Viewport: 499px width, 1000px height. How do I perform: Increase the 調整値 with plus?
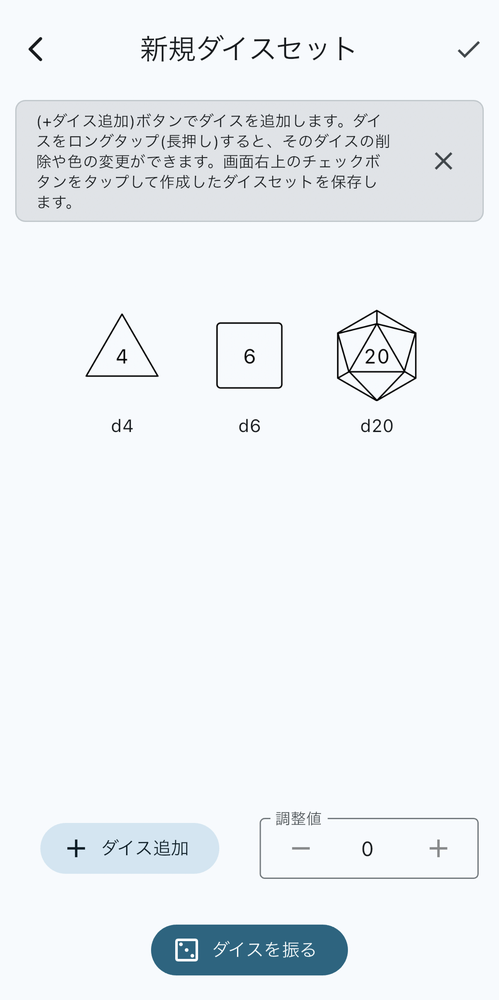click(438, 849)
